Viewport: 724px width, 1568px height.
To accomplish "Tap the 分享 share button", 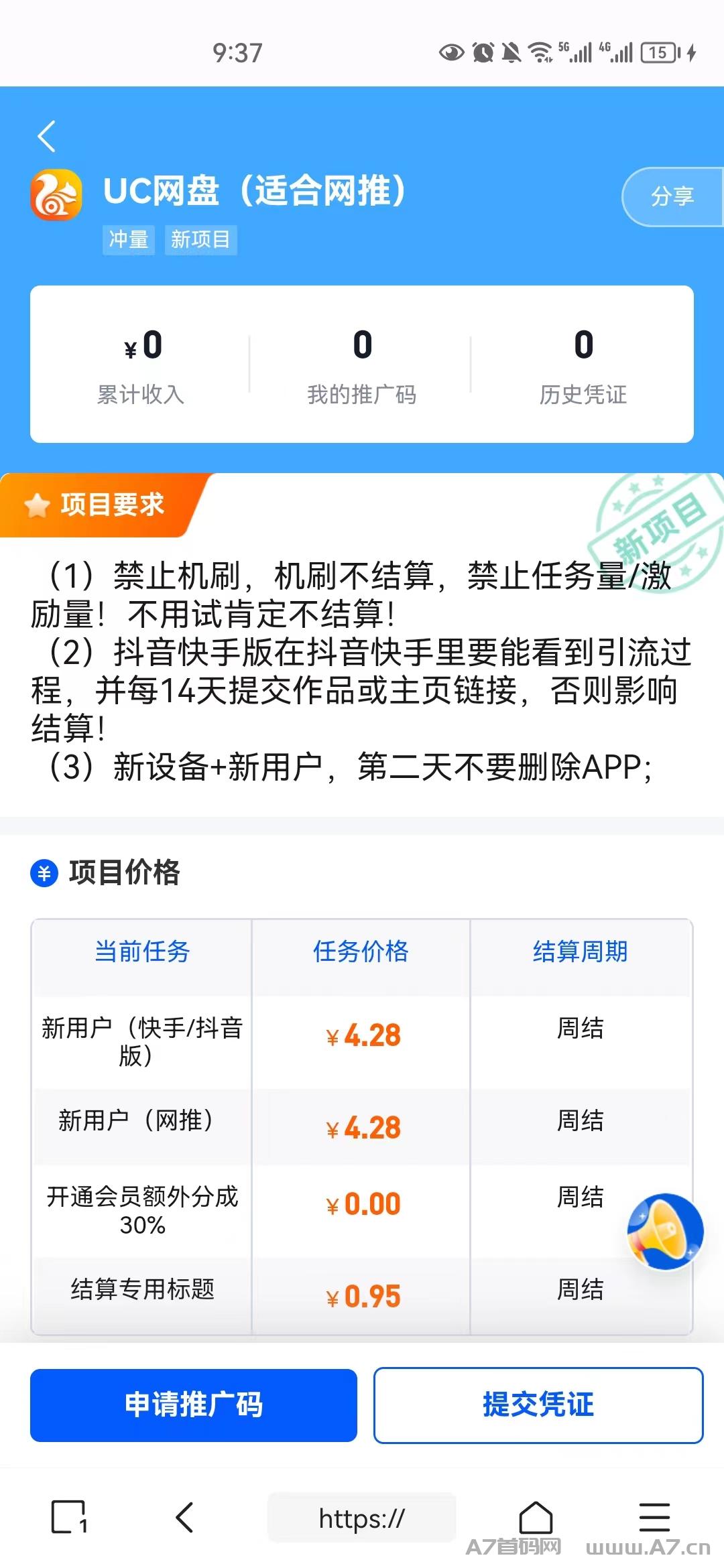I will [672, 196].
